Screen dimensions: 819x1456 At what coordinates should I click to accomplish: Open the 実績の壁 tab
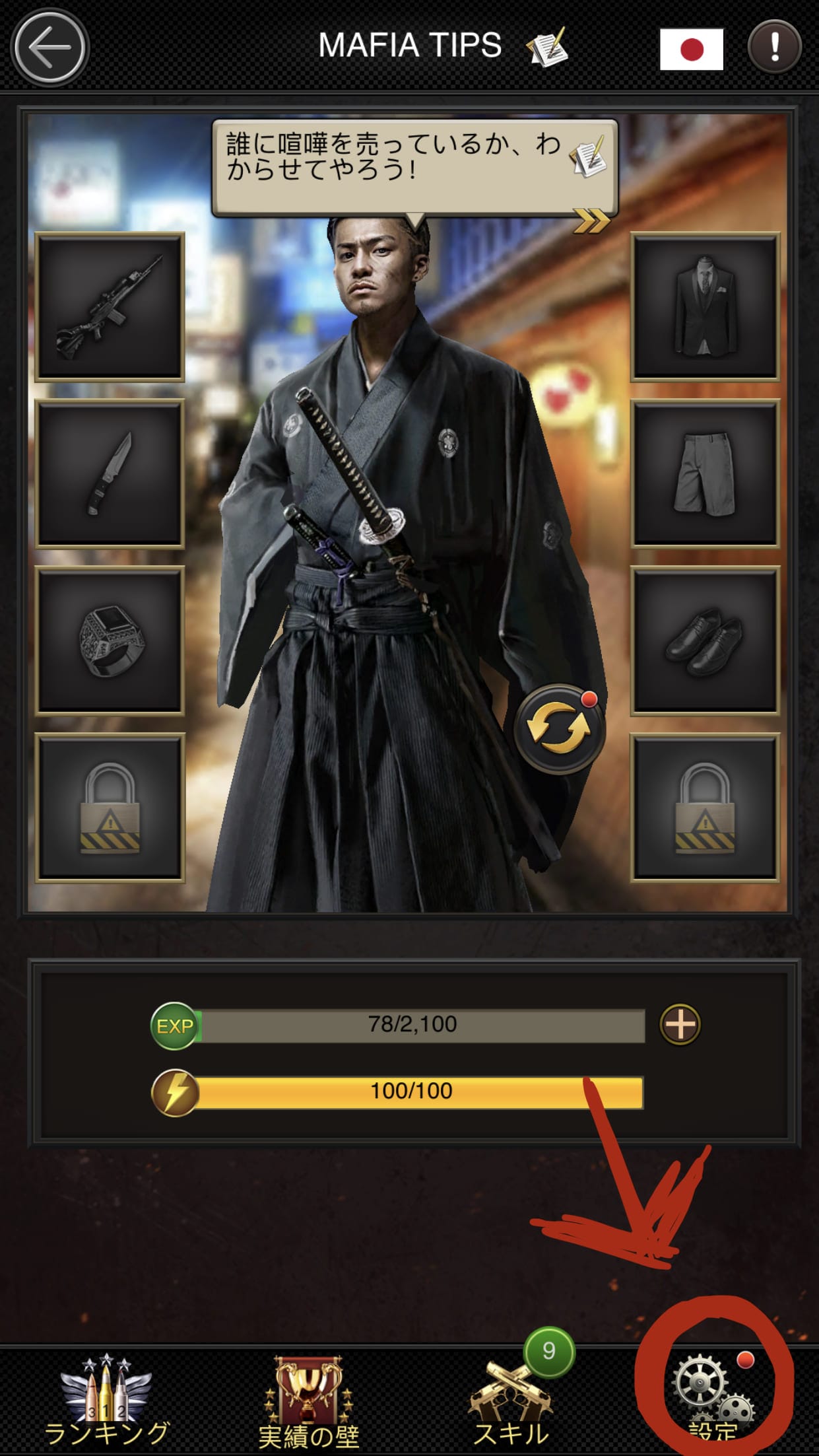click(x=308, y=1400)
